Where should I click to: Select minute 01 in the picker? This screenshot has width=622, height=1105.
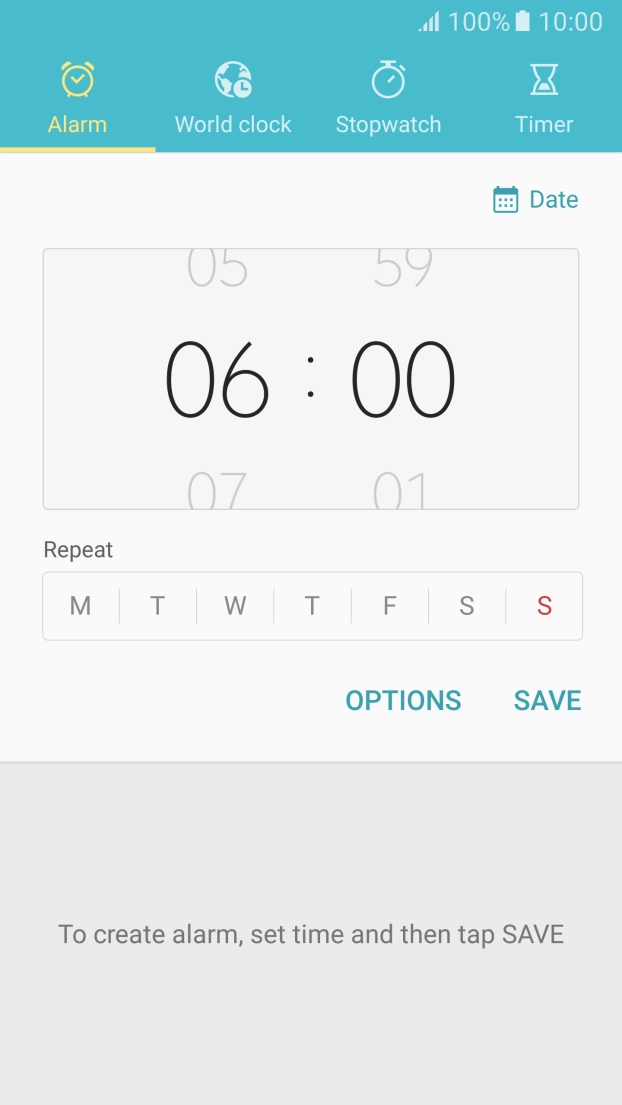click(x=401, y=490)
